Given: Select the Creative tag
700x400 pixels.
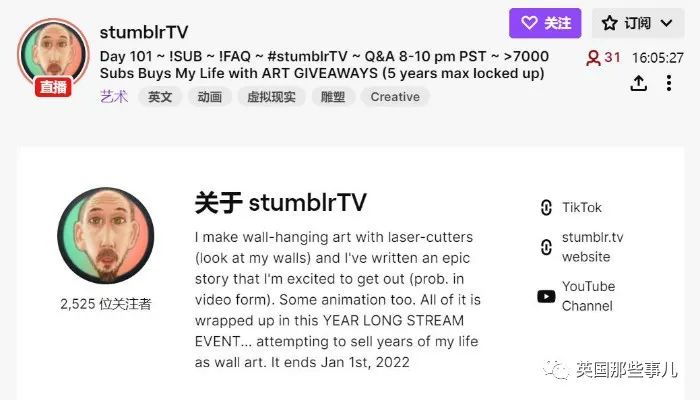Looking at the screenshot, I should coord(395,97).
